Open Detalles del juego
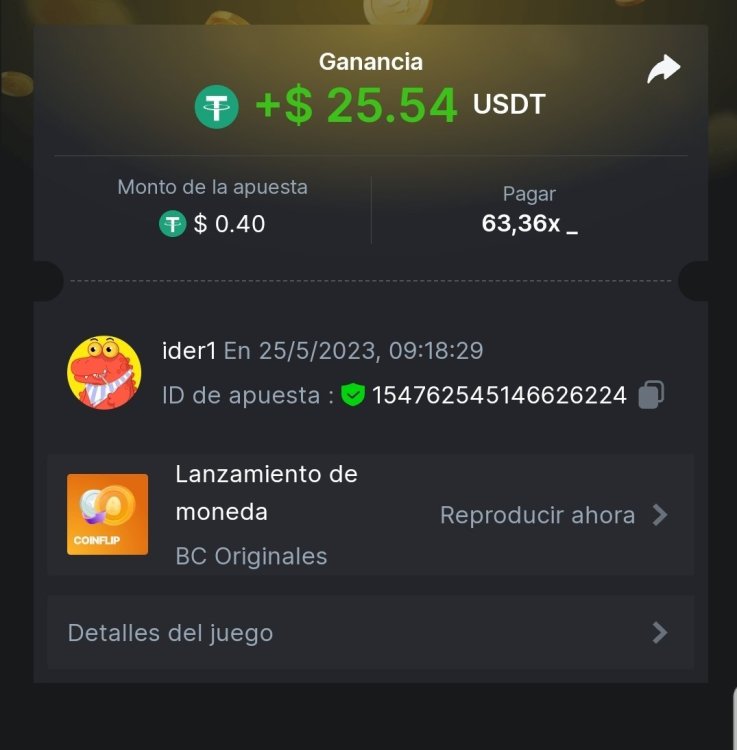The image size is (737, 750). (x=171, y=632)
